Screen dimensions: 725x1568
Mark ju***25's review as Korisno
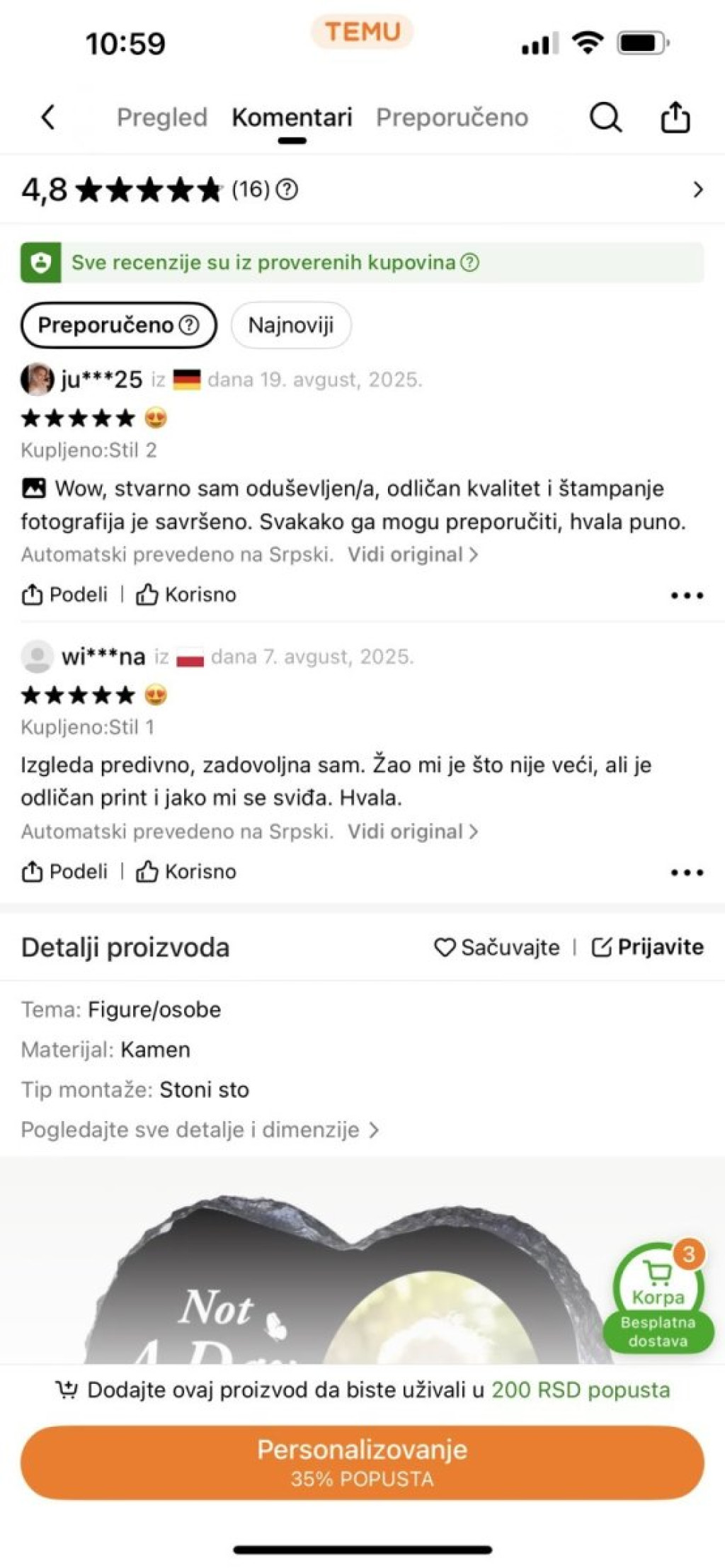click(x=186, y=595)
